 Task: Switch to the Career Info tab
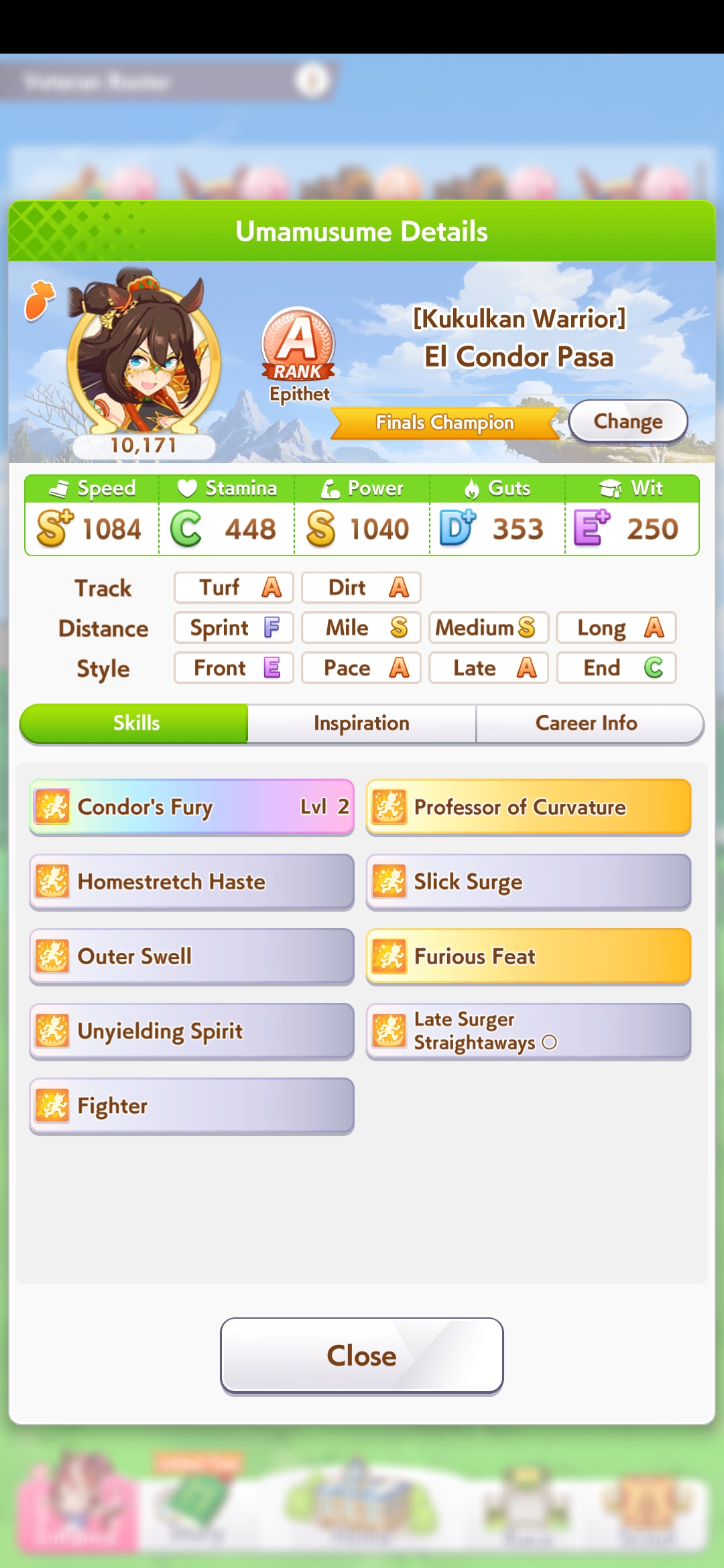tap(587, 723)
